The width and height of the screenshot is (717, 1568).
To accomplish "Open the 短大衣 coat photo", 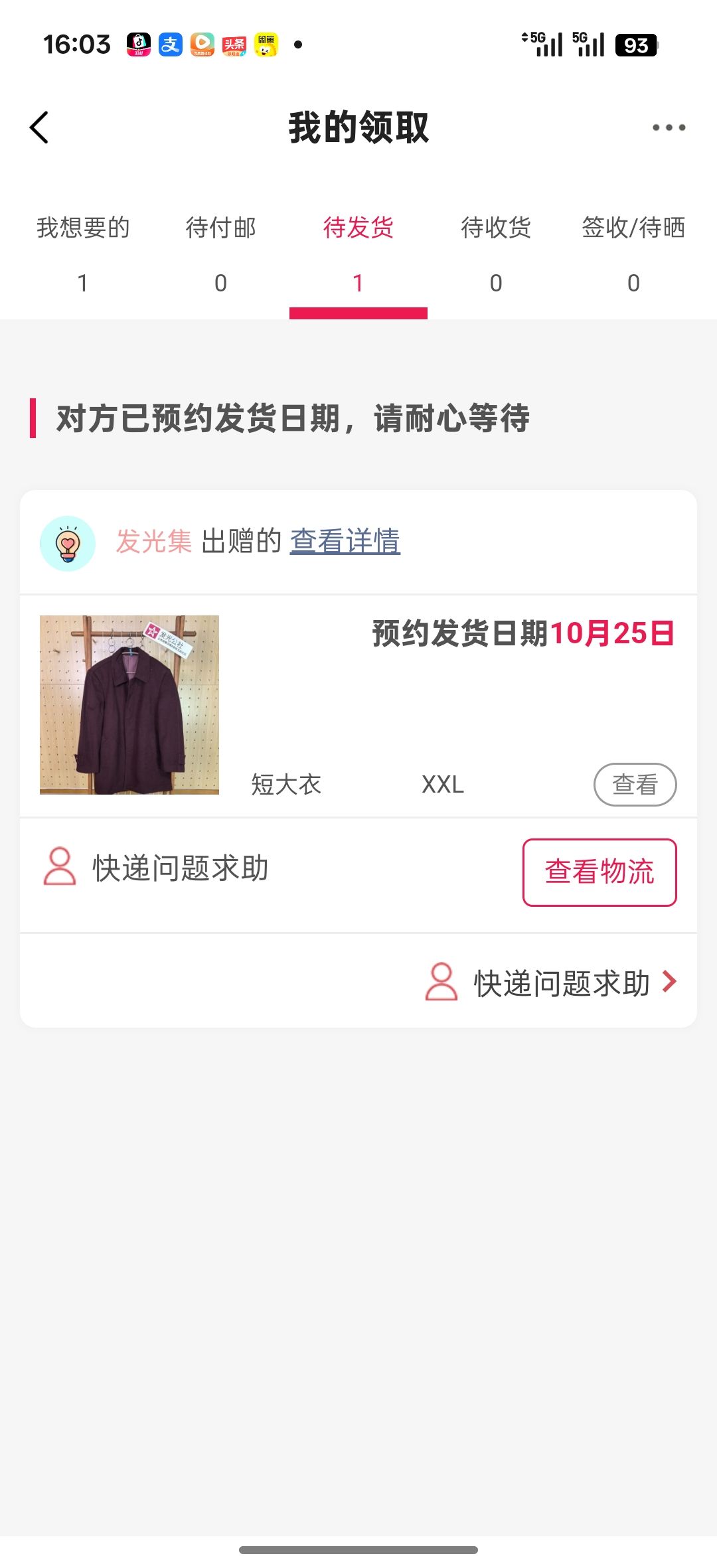I will [x=129, y=704].
